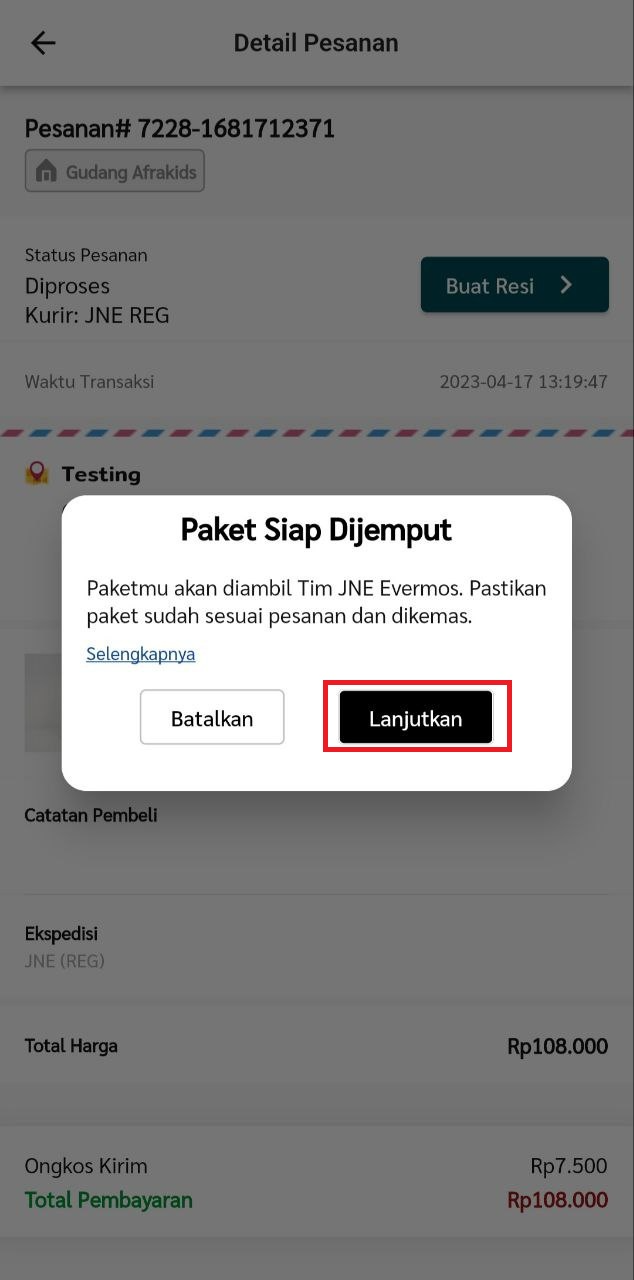634x1280 pixels.
Task: Open the Selengkapnya link
Action: pyautogui.click(x=140, y=654)
